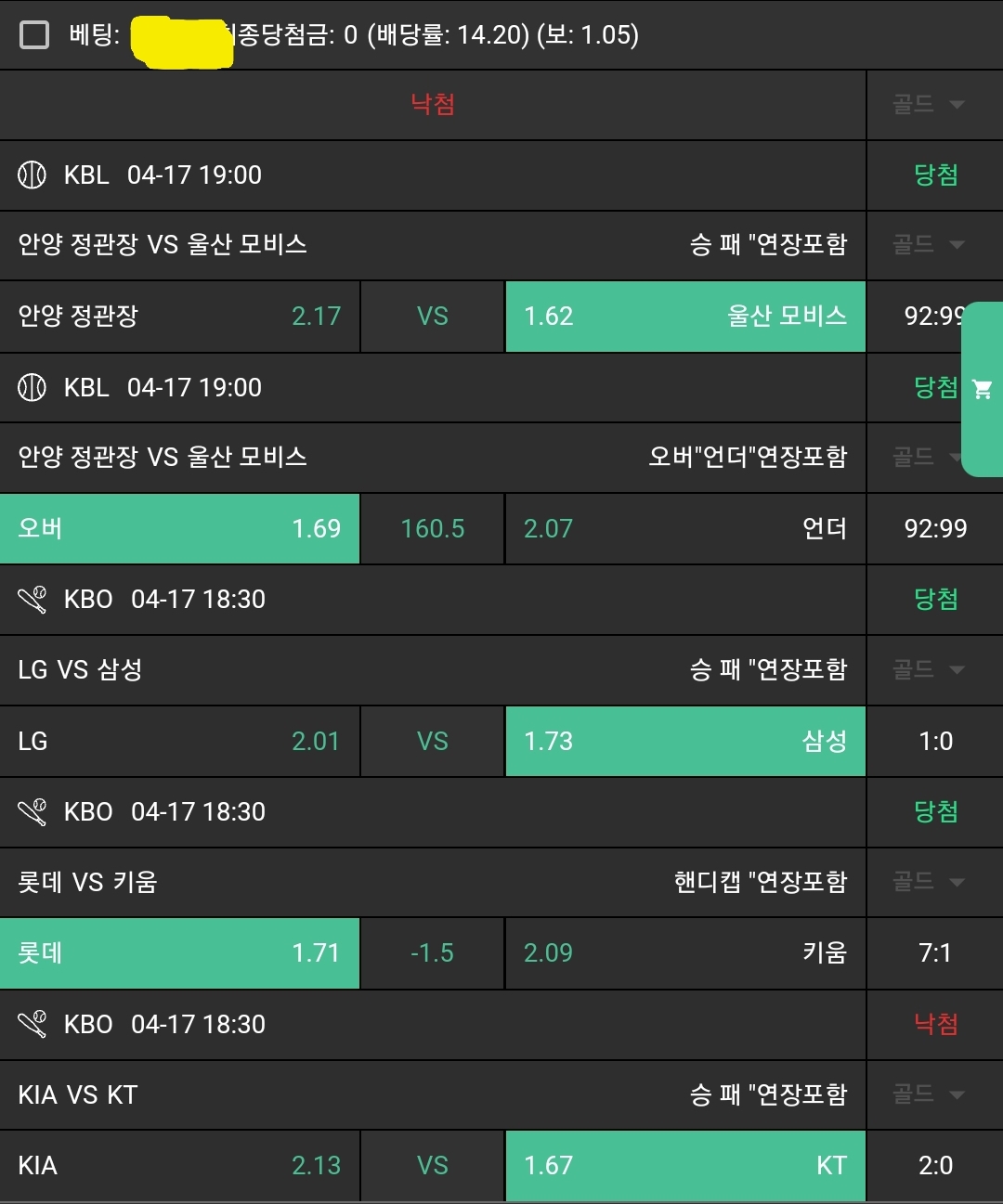Open the 골드 dropdown on the KIA VS KT row
The width and height of the screenshot is (1003, 1204).
pos(929,1094)
